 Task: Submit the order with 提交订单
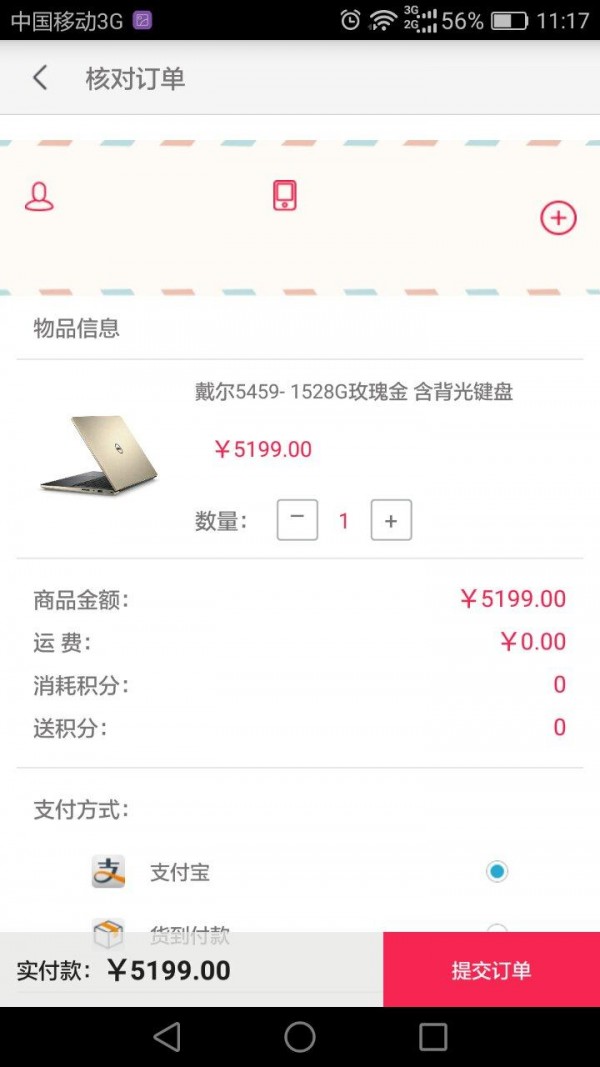coord(491,969)
